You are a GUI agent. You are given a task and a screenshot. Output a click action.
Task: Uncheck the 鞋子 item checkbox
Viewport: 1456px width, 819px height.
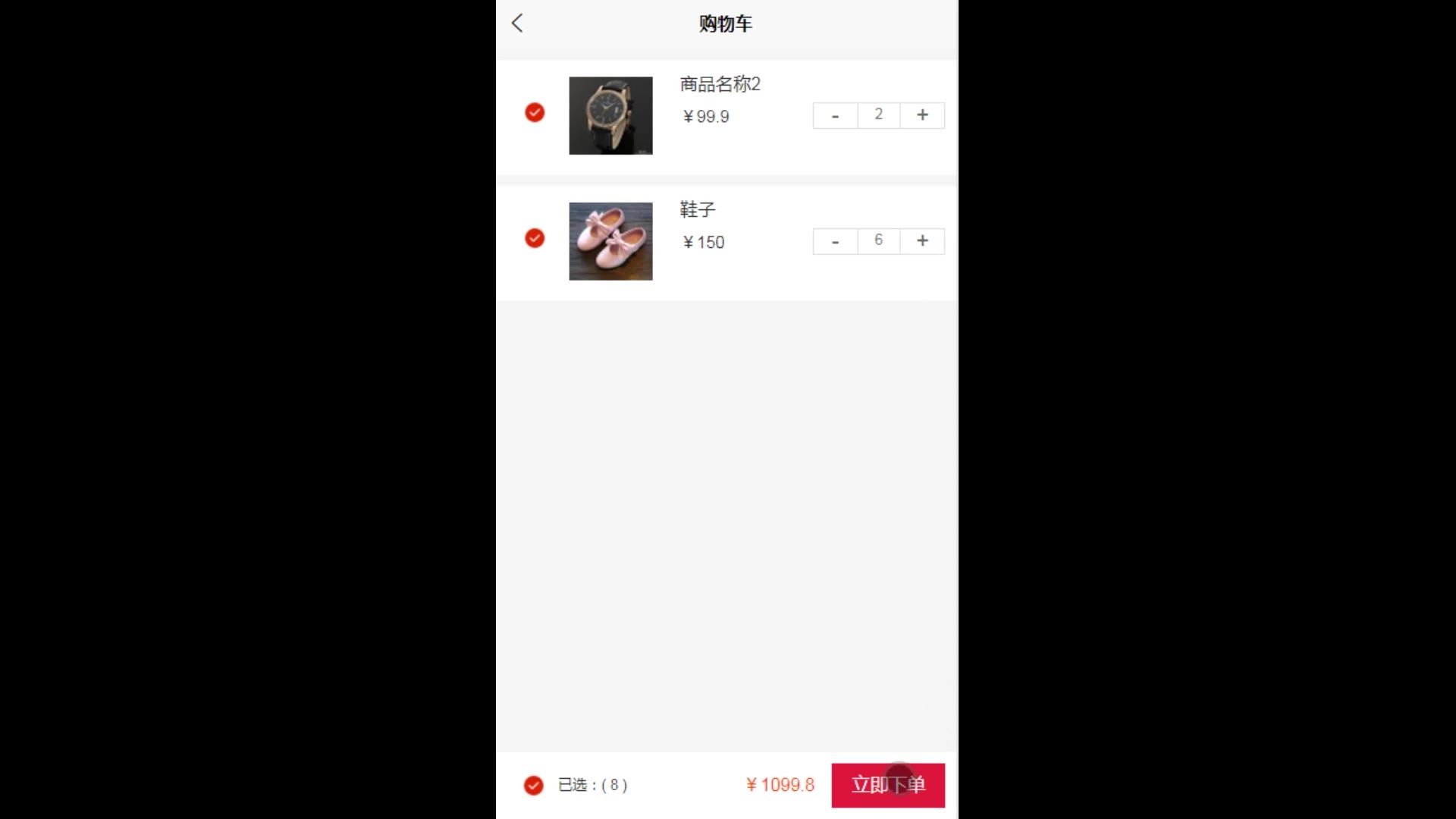pos(535,239)
